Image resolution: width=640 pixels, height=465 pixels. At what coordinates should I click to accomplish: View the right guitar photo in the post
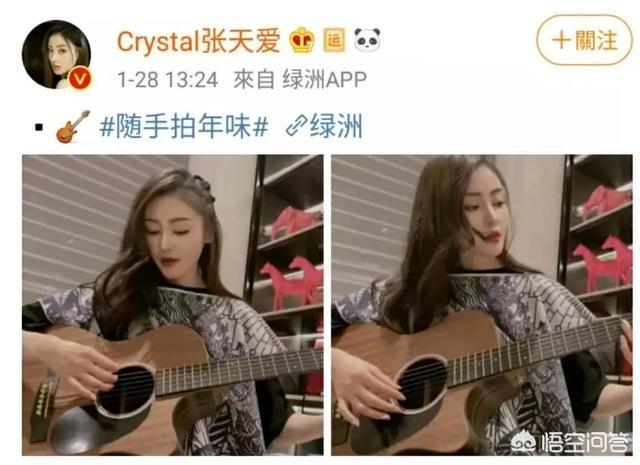coord(481,305)
